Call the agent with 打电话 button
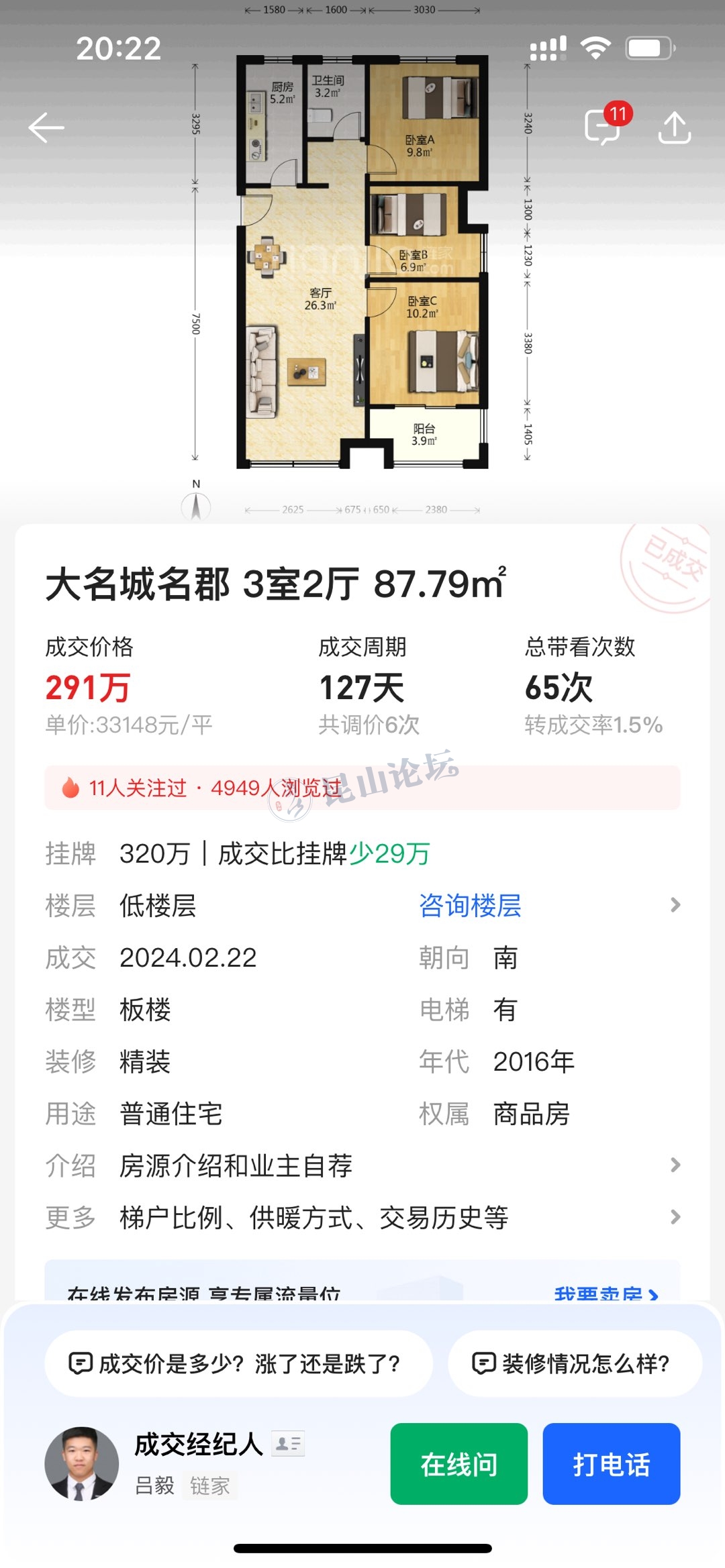This screenshot has width=725, height=1568. coord(611,1464)
